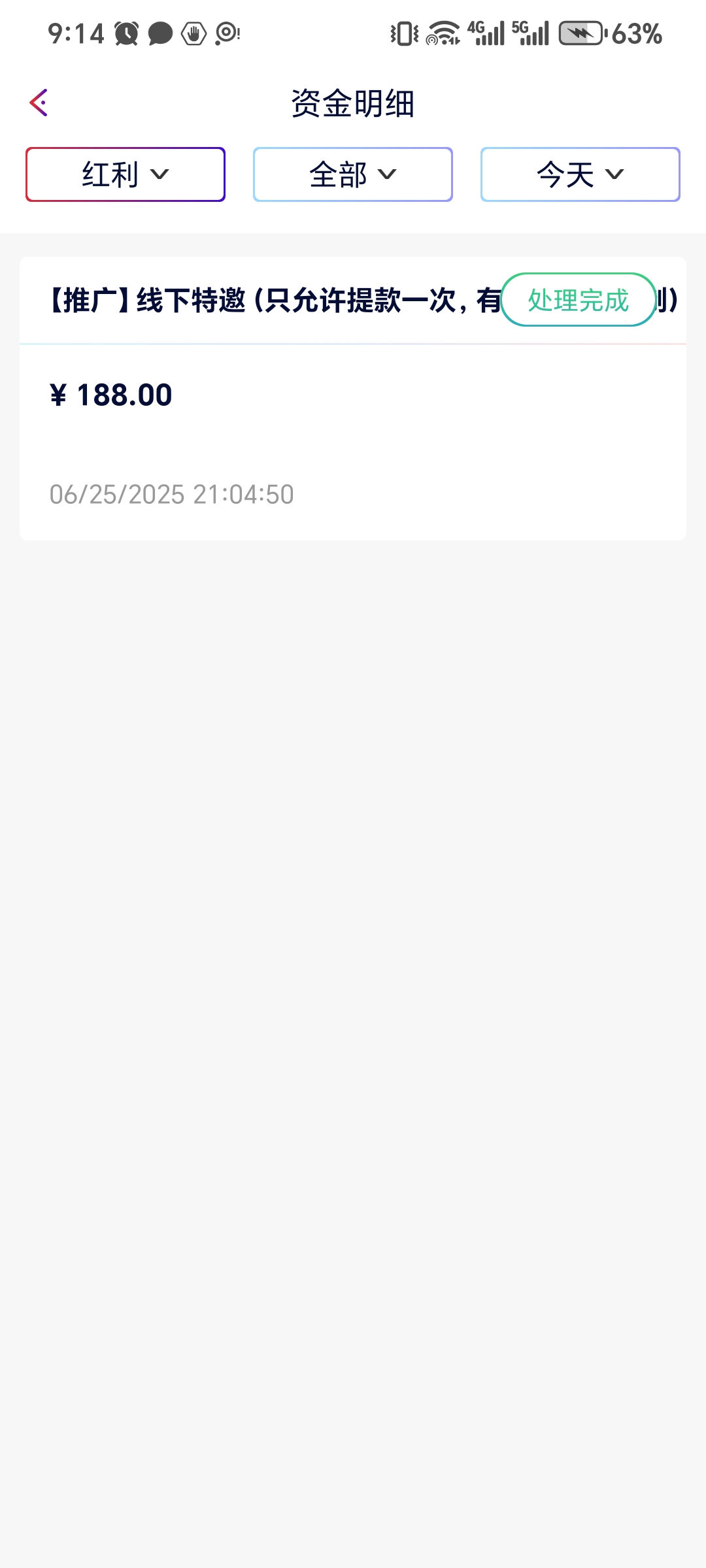Expand the 红利 type dropdown
Viewport: 706px width, 1568px height.
pos(126,174)
